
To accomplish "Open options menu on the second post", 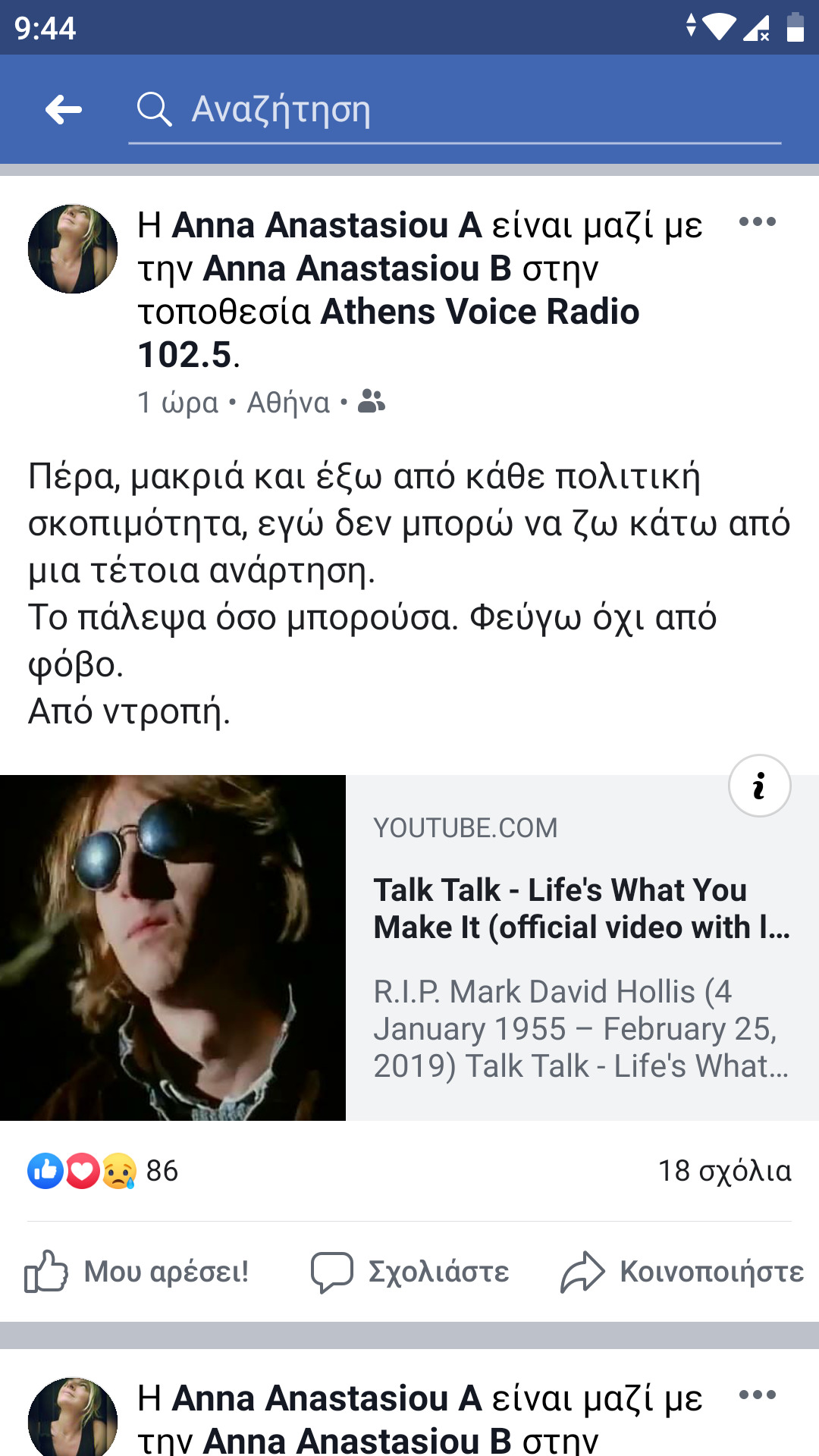I will pyautogui.click(x=757, y=1395).
